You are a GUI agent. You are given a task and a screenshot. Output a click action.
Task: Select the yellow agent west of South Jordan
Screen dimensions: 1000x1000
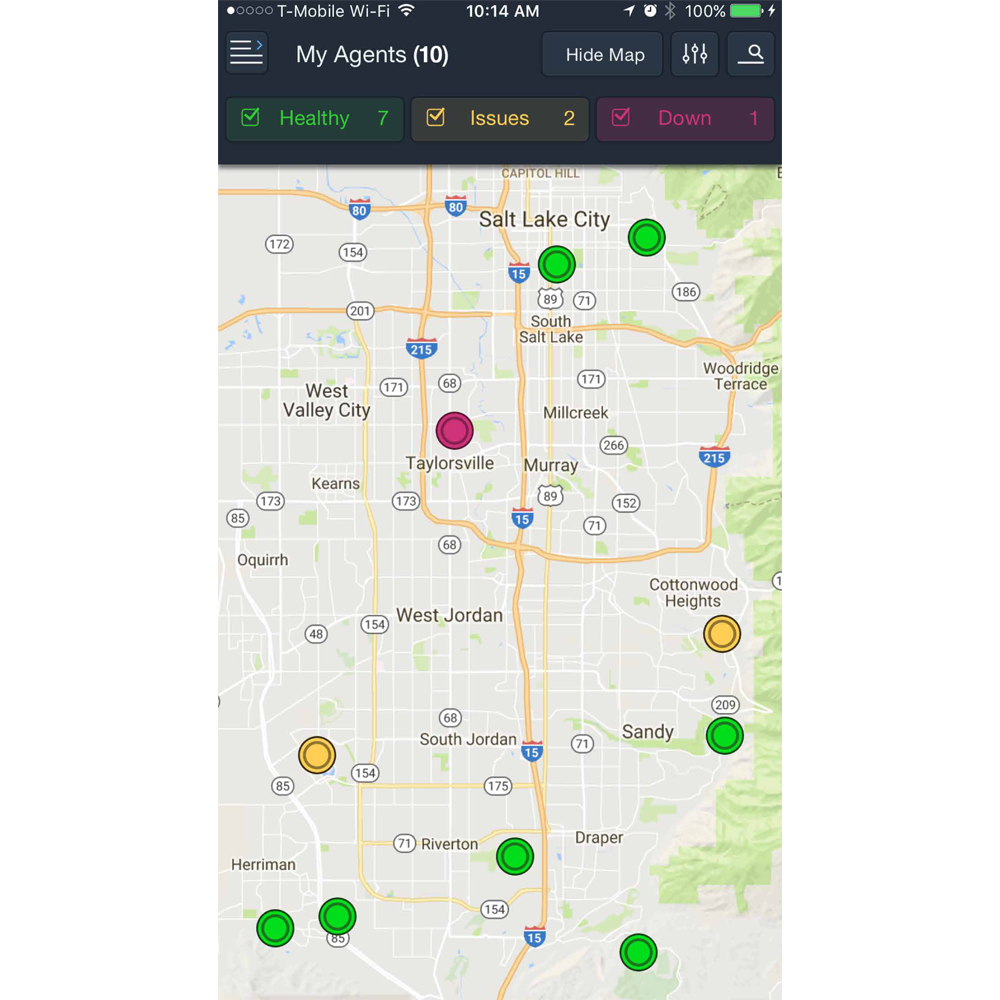tap(317, 755)
